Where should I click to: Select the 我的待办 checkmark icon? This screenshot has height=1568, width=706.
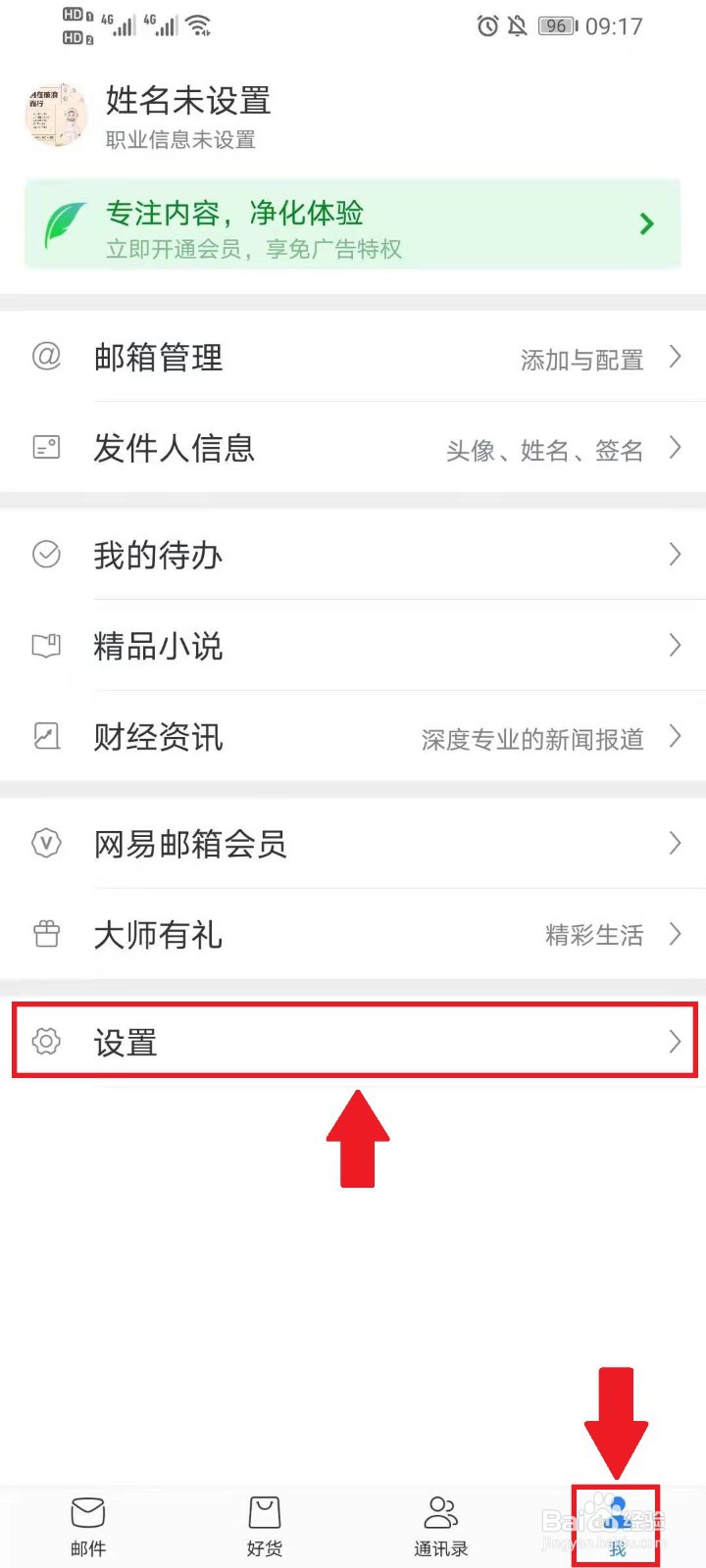coord(45,555)
